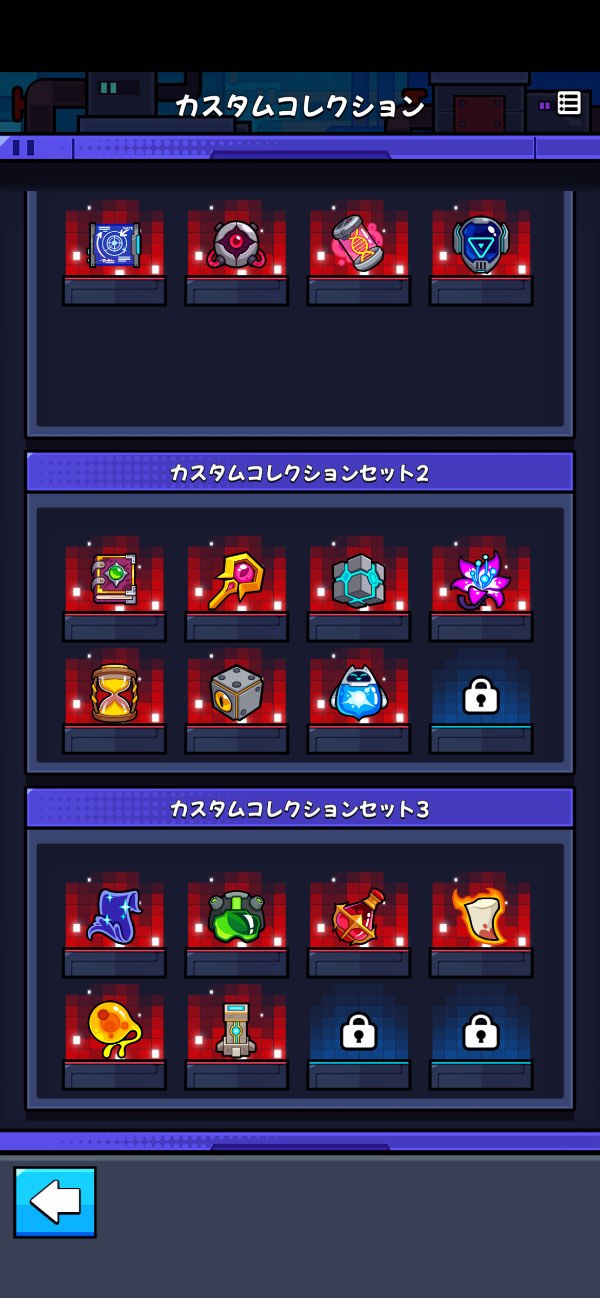The width and height of the screenshot is (600, 1298).
Task: Open the list menu icon
Action: (x=569, y=103)
